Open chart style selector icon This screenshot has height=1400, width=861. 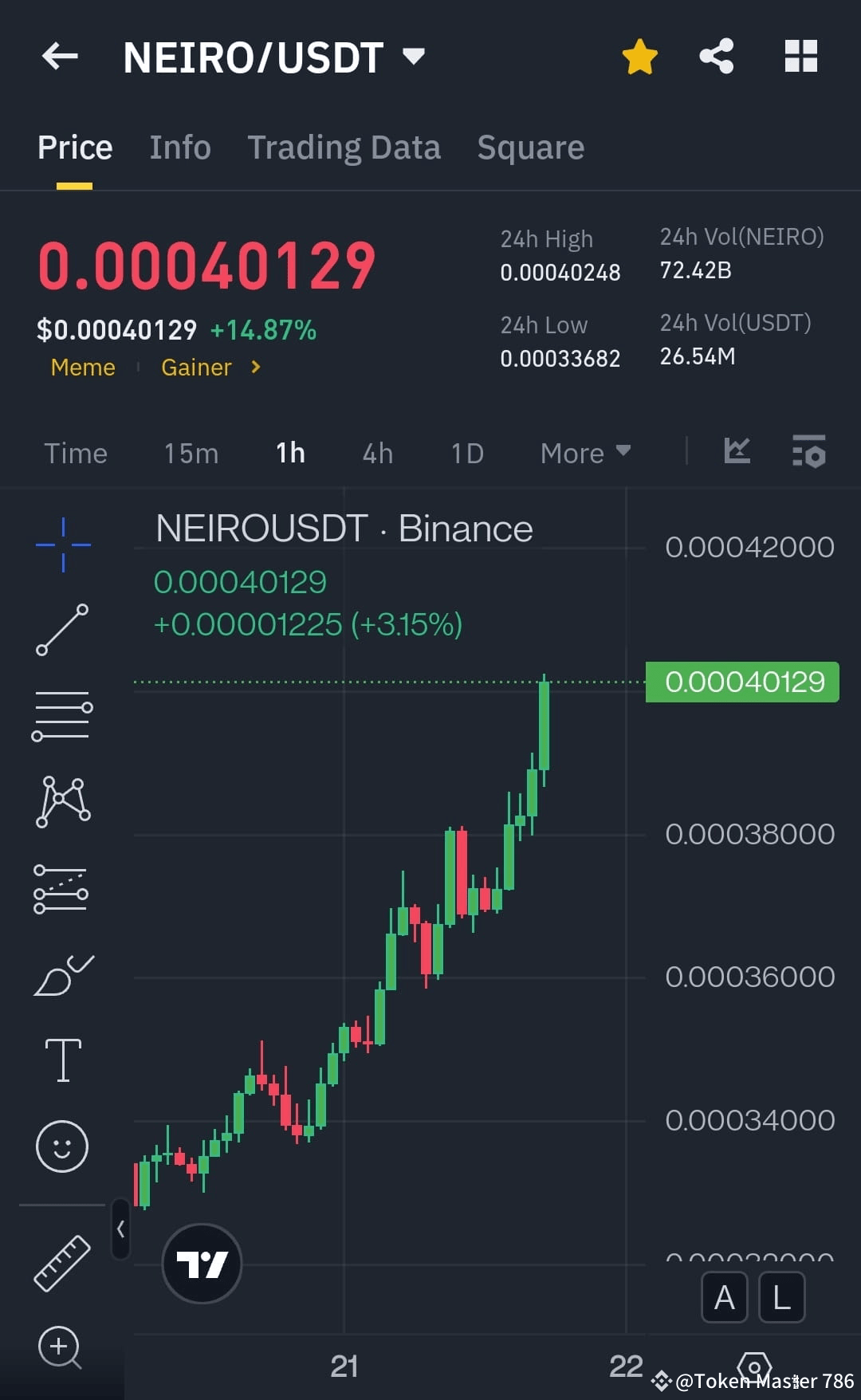[x=737, y=452]
